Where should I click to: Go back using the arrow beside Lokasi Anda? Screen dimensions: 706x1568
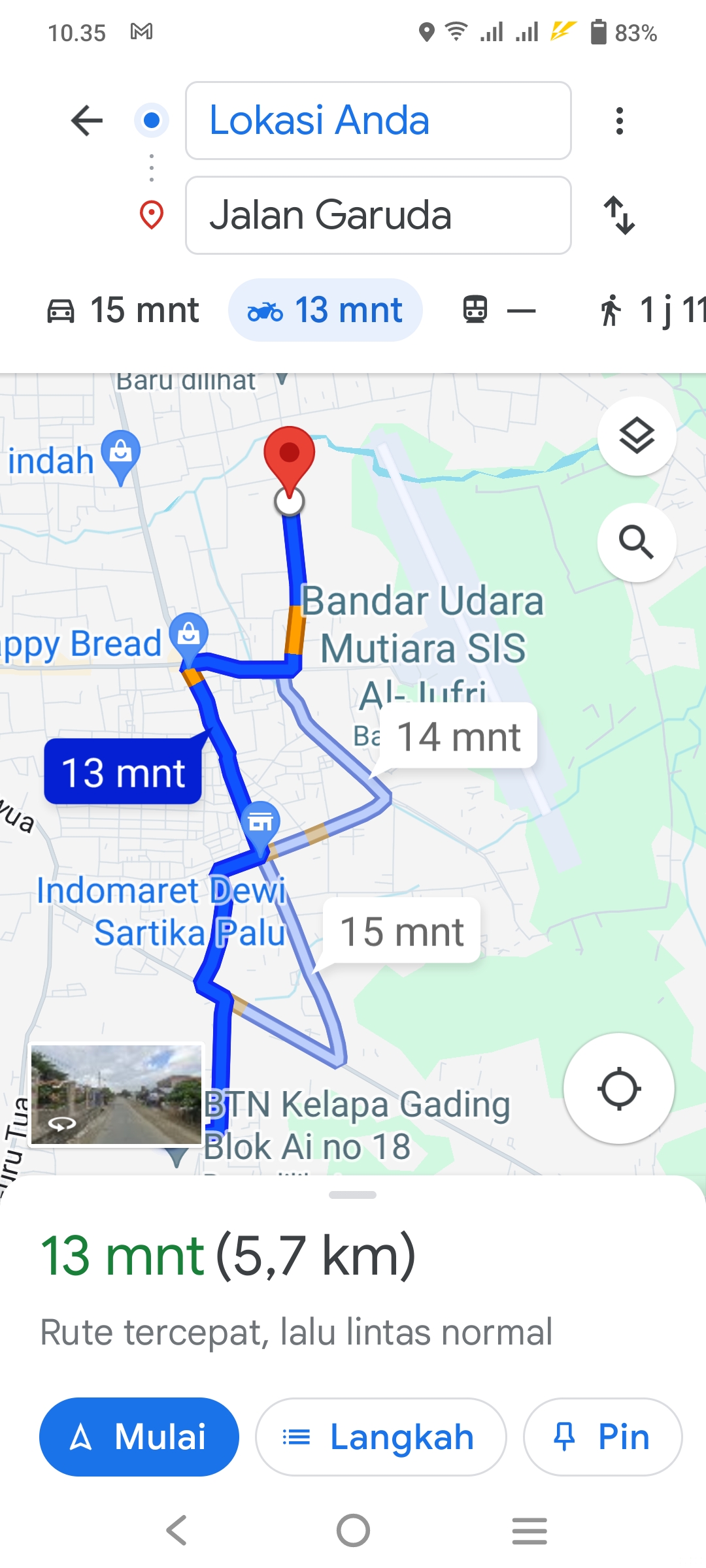(87, 121)
